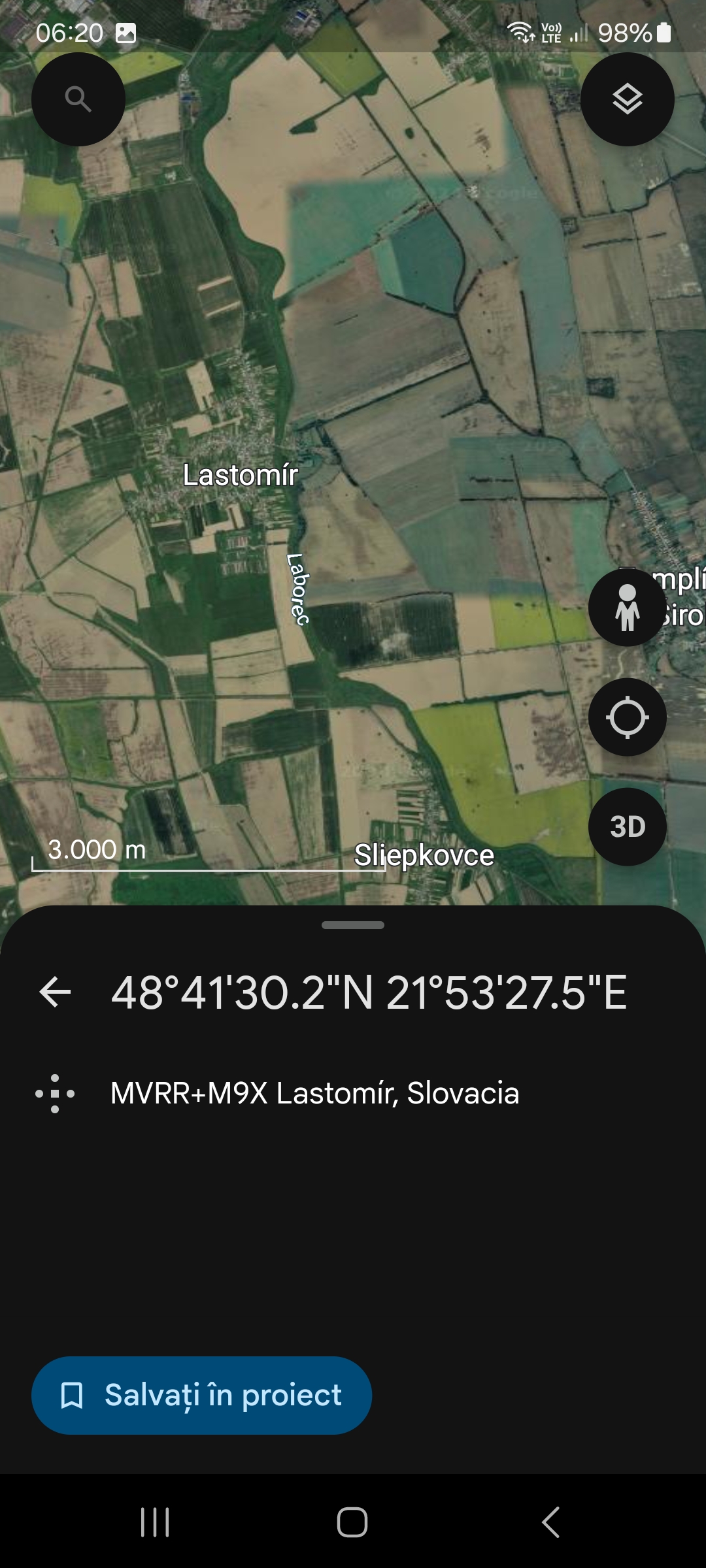Go to the phone's home screen
The width and height of the screenshot is (706, 1568).
pos(352,1522)
